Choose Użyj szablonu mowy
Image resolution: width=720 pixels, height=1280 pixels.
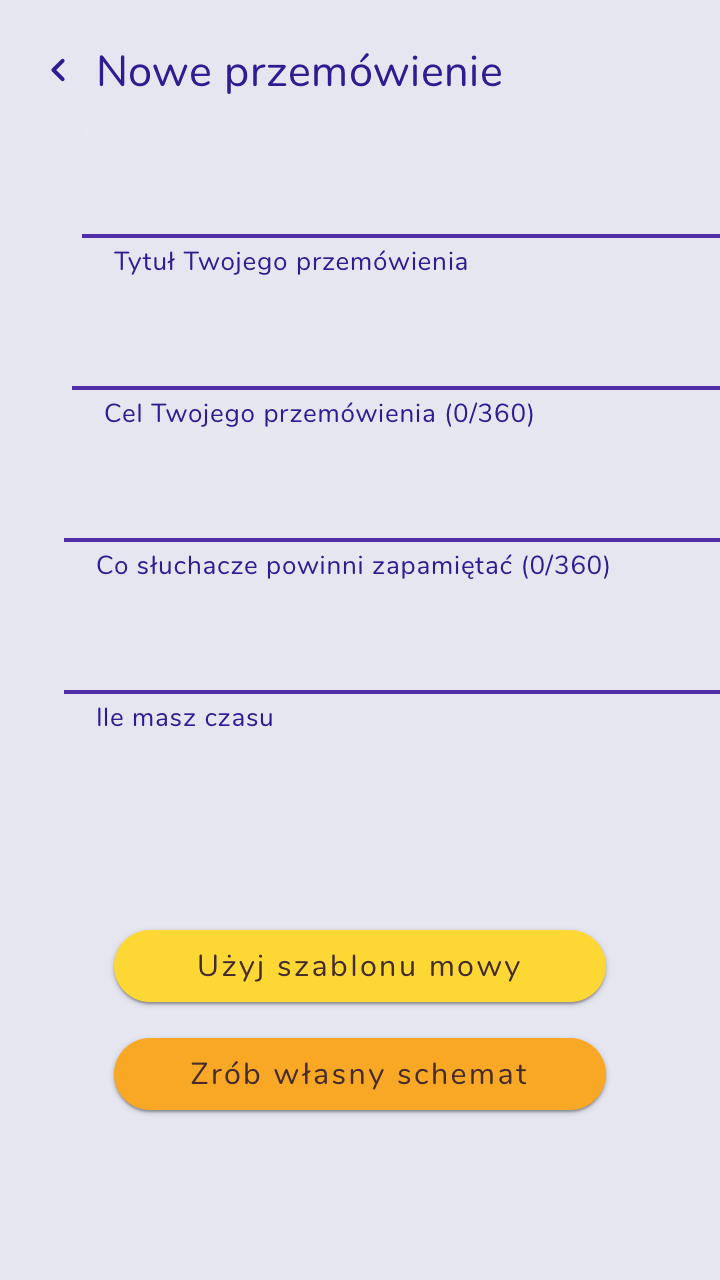360,966
